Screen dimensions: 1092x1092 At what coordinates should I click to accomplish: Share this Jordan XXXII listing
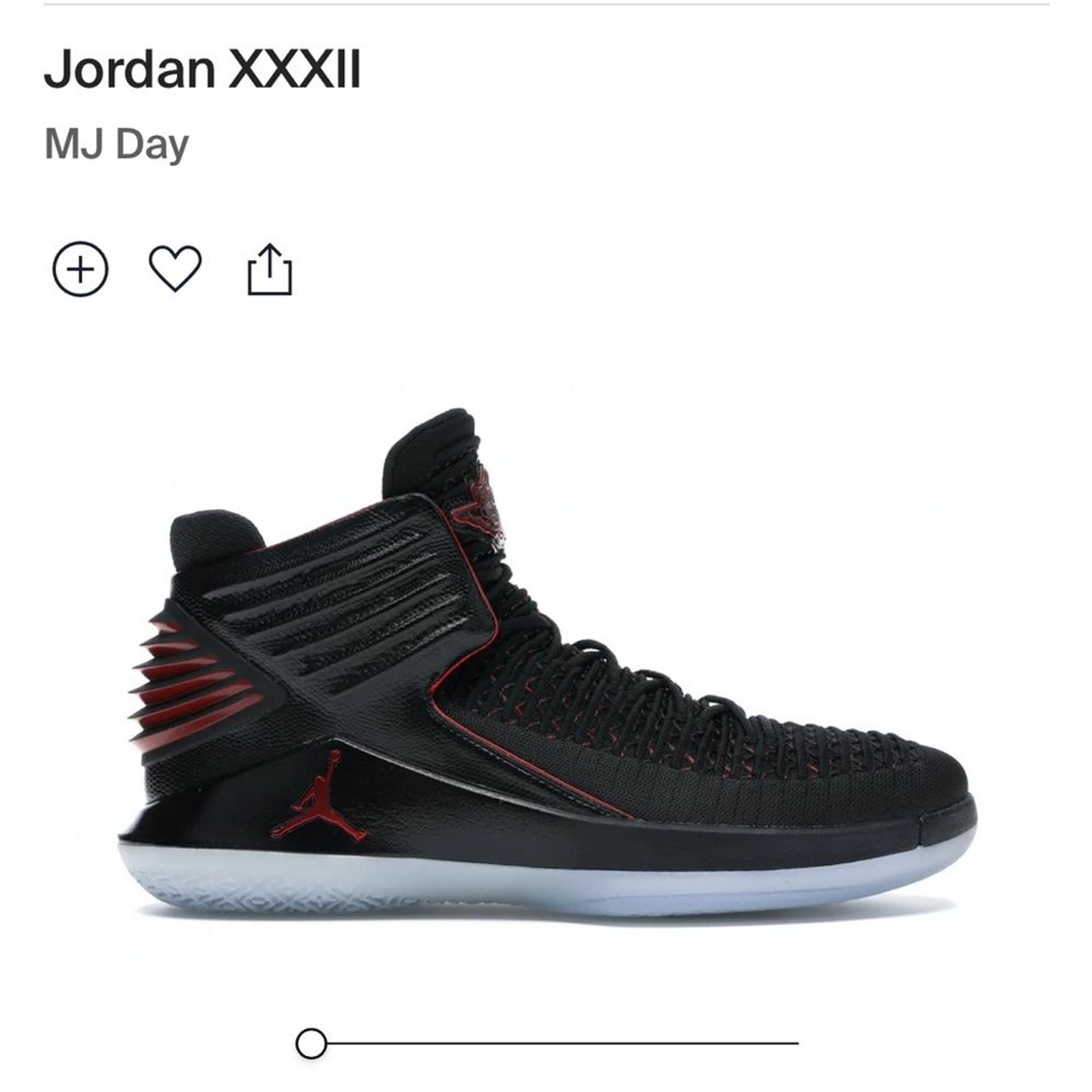click(270, 270)
